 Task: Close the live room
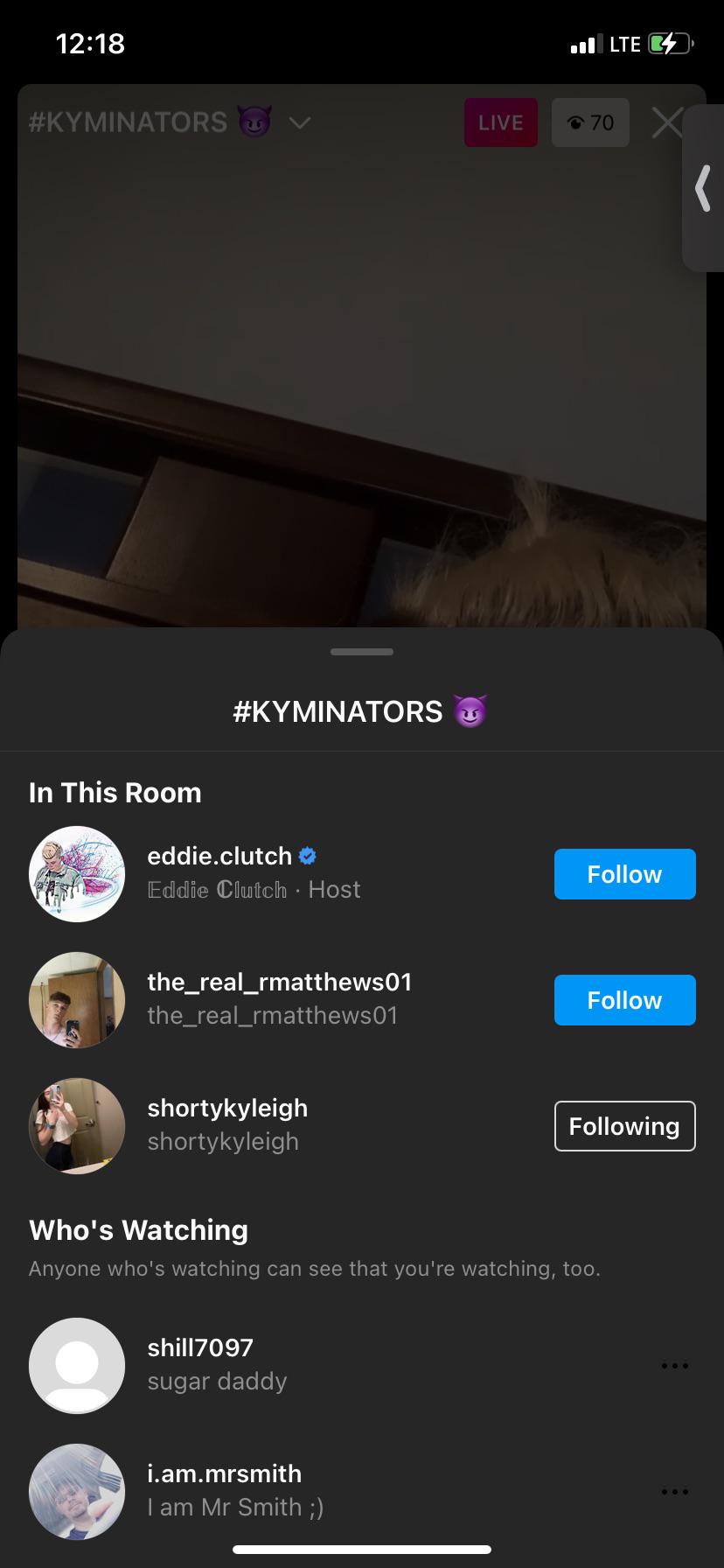[x=667, y=123]
